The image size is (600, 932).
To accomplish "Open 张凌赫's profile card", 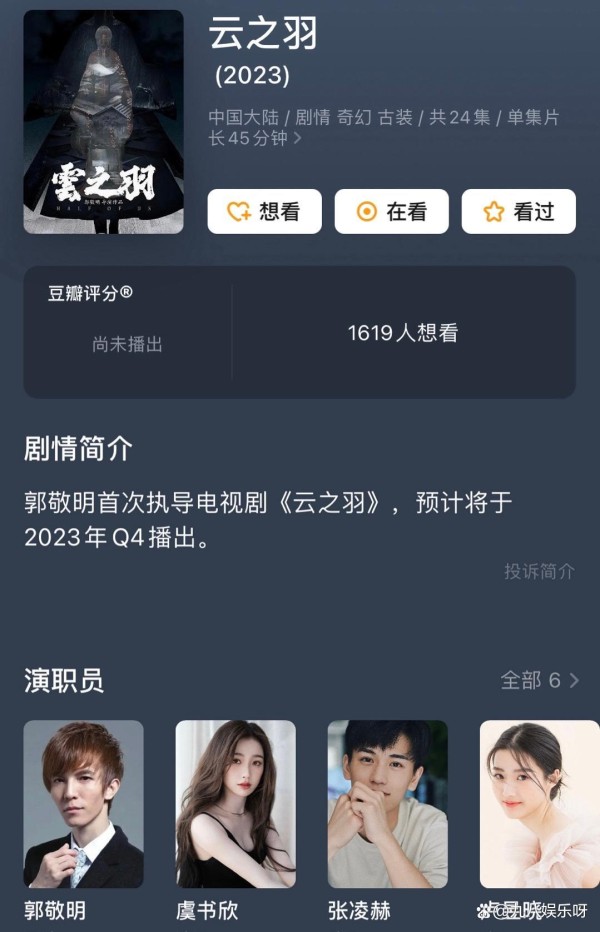I will [388, 804].
